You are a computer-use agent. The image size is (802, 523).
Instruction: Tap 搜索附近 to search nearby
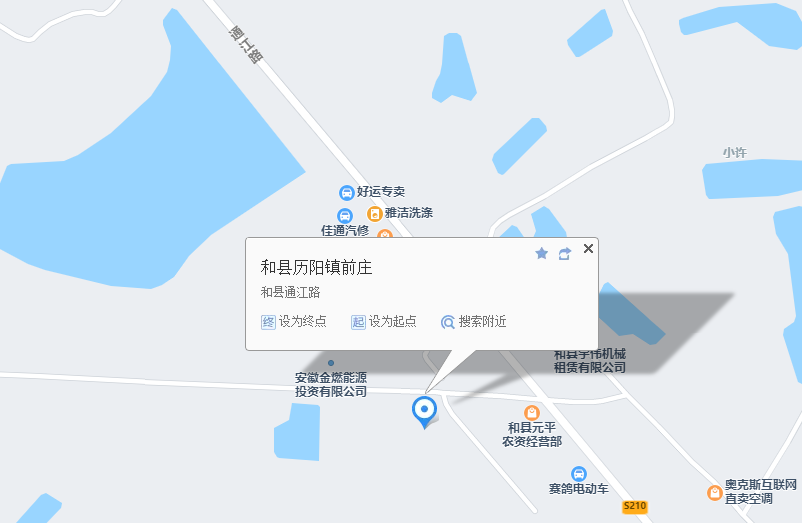coord(474,322)
